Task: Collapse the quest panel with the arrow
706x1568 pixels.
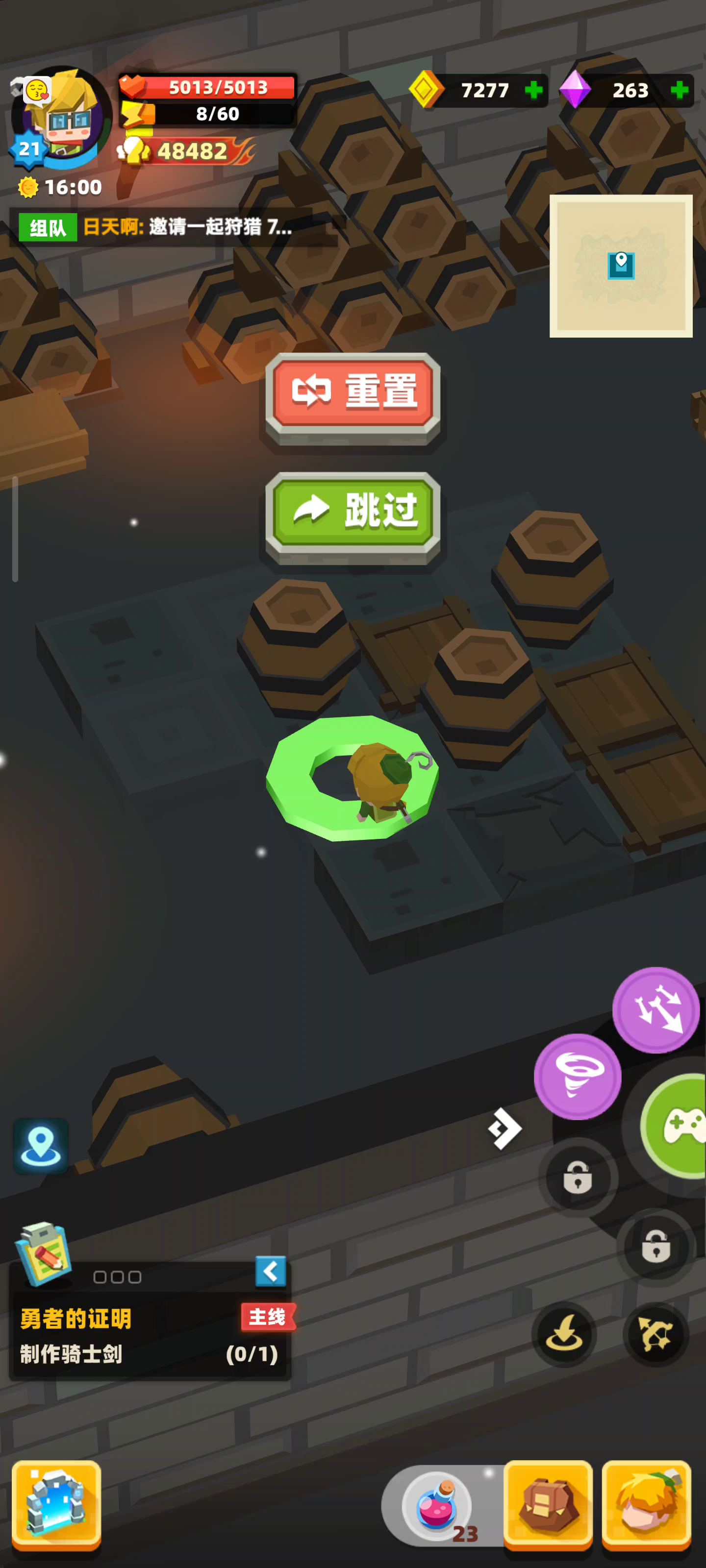Action: click(271, 1271)
